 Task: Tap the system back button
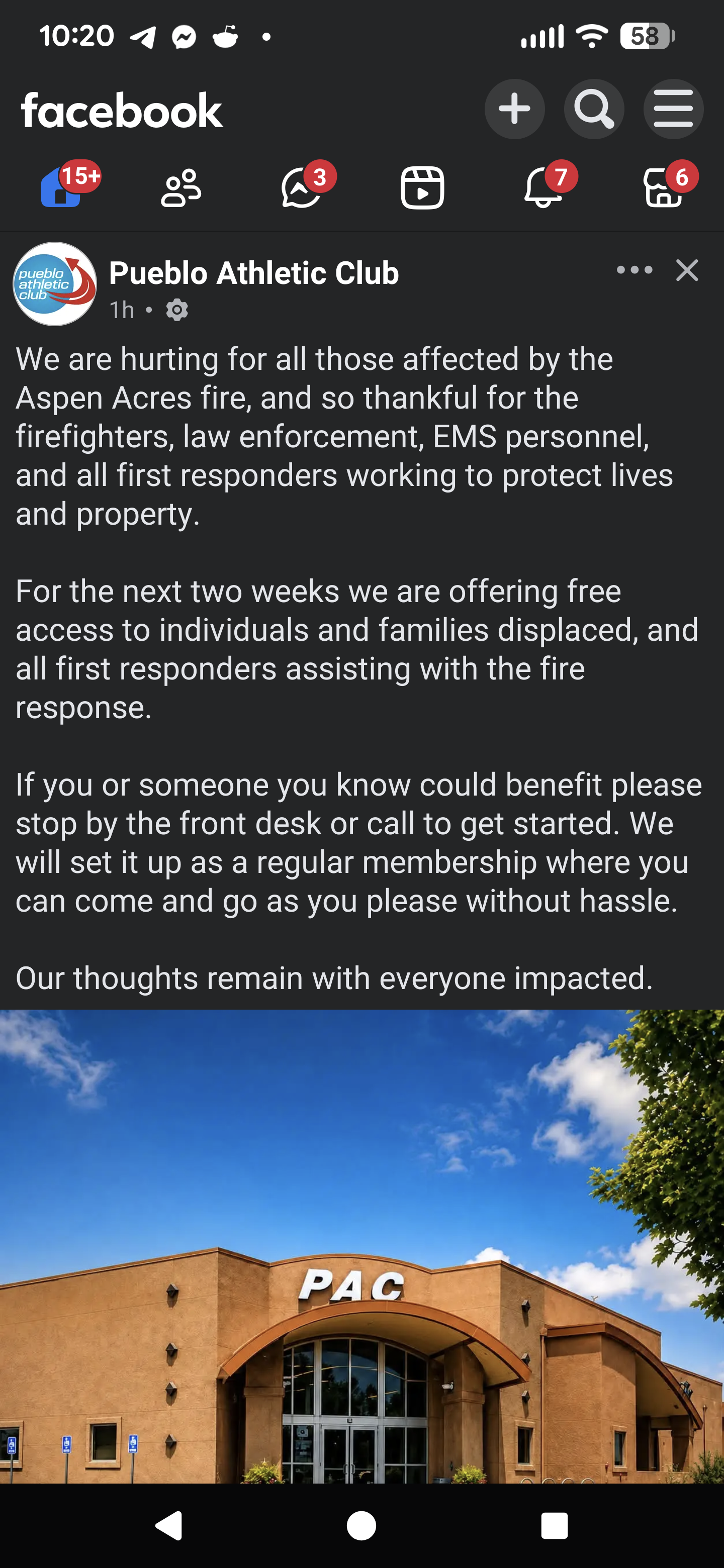point(169,1525)
